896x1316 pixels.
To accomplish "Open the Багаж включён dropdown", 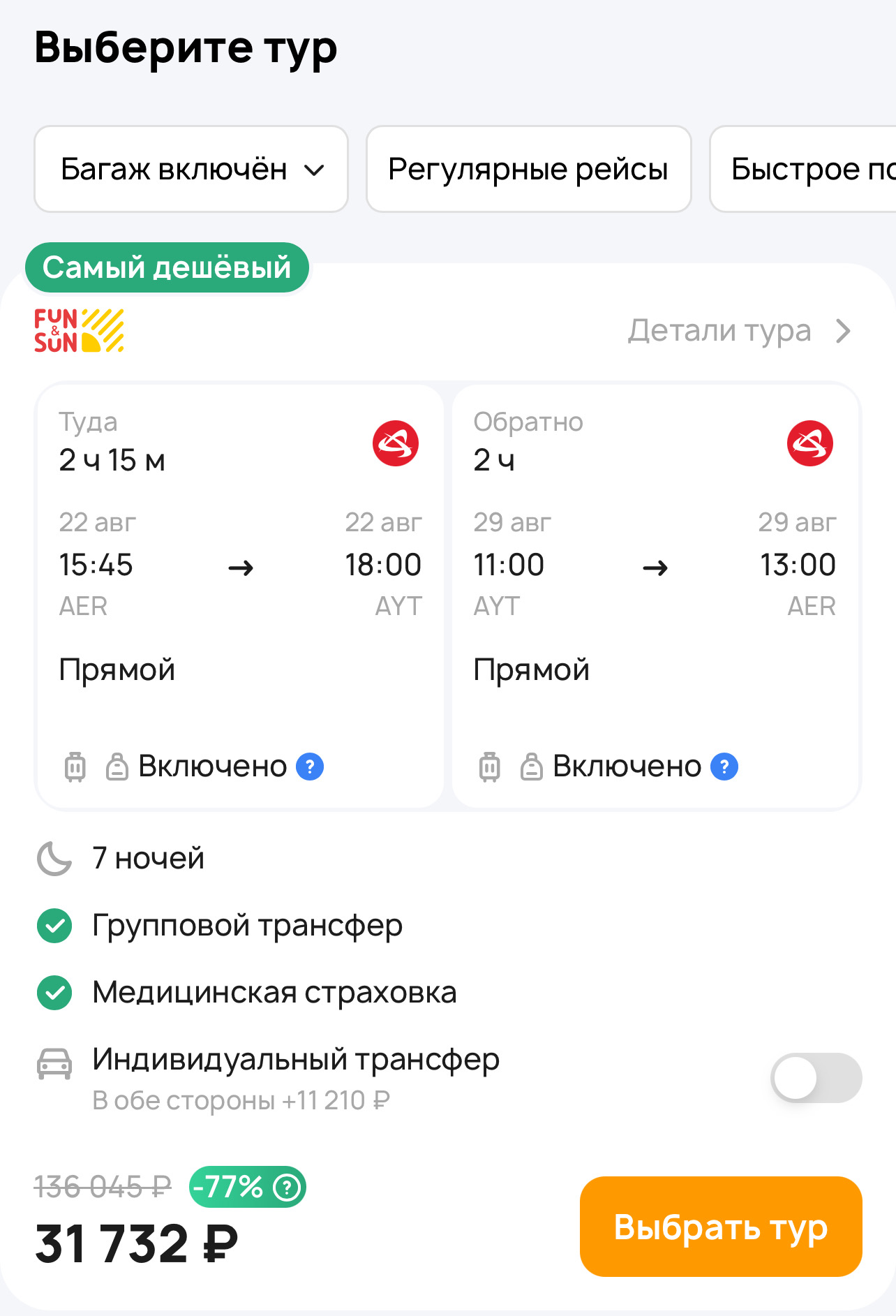I will (191, 169).
